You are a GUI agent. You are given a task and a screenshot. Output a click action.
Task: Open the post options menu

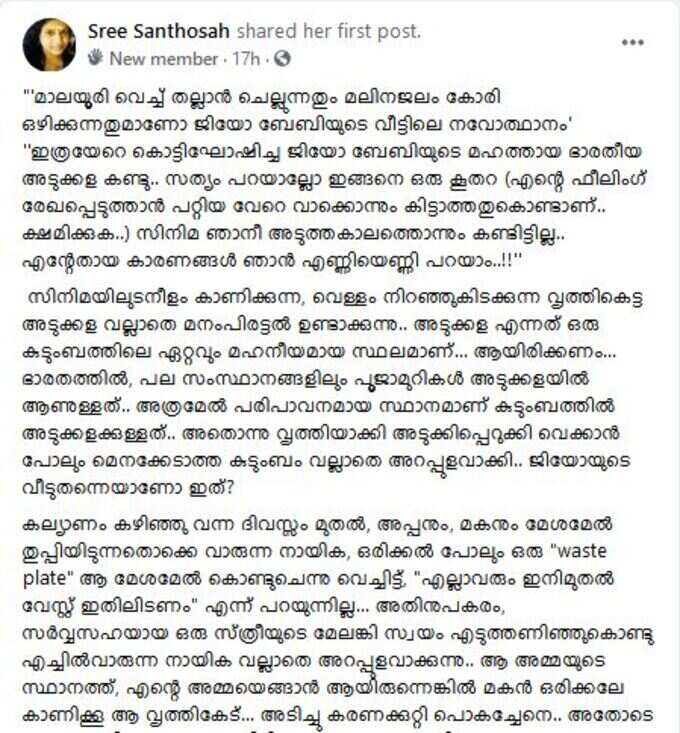(x=632, y=43)
